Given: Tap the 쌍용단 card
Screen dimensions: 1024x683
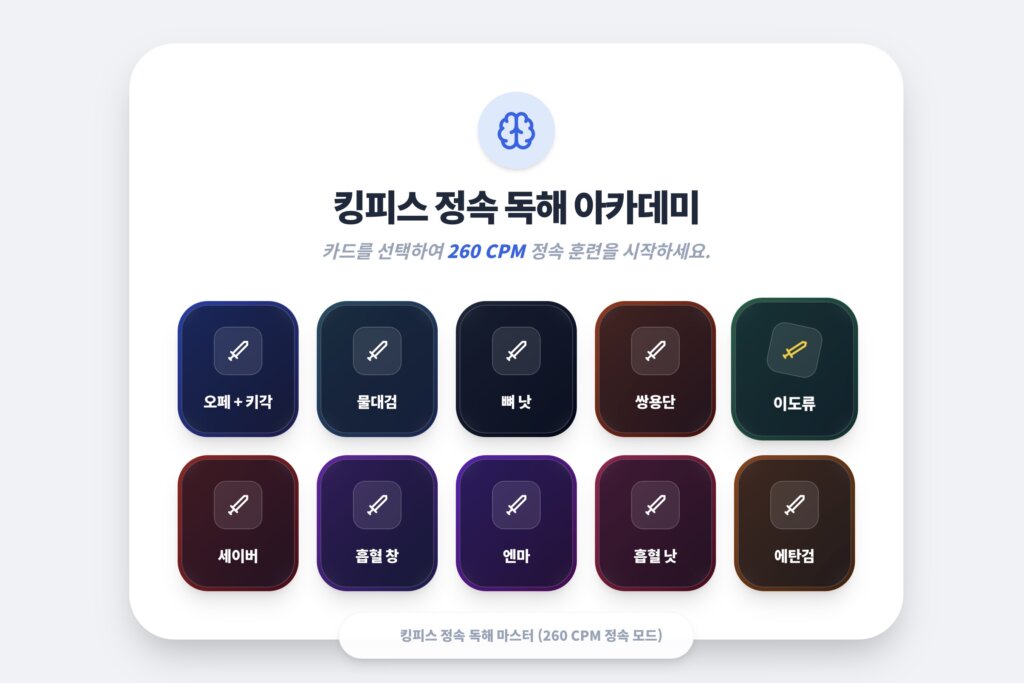Looking at the screenshot, I should point(655,369).
